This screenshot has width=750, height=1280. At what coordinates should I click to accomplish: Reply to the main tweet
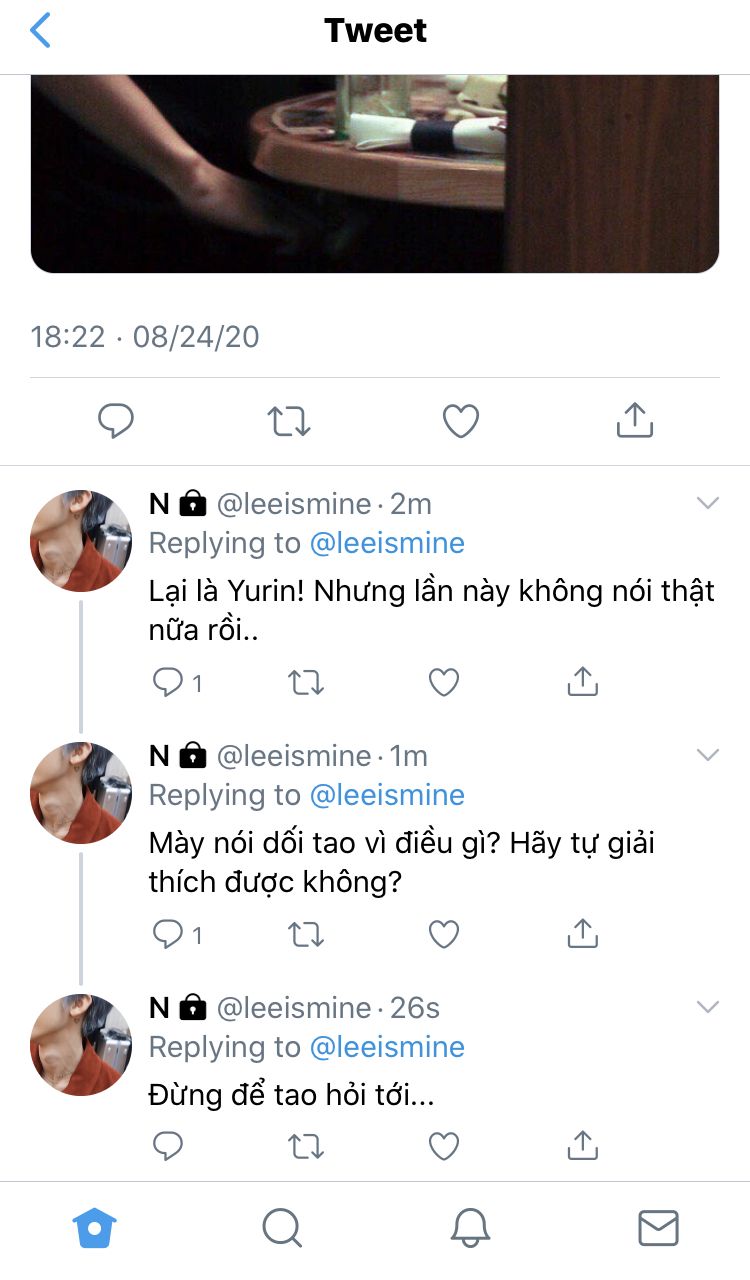116,421
